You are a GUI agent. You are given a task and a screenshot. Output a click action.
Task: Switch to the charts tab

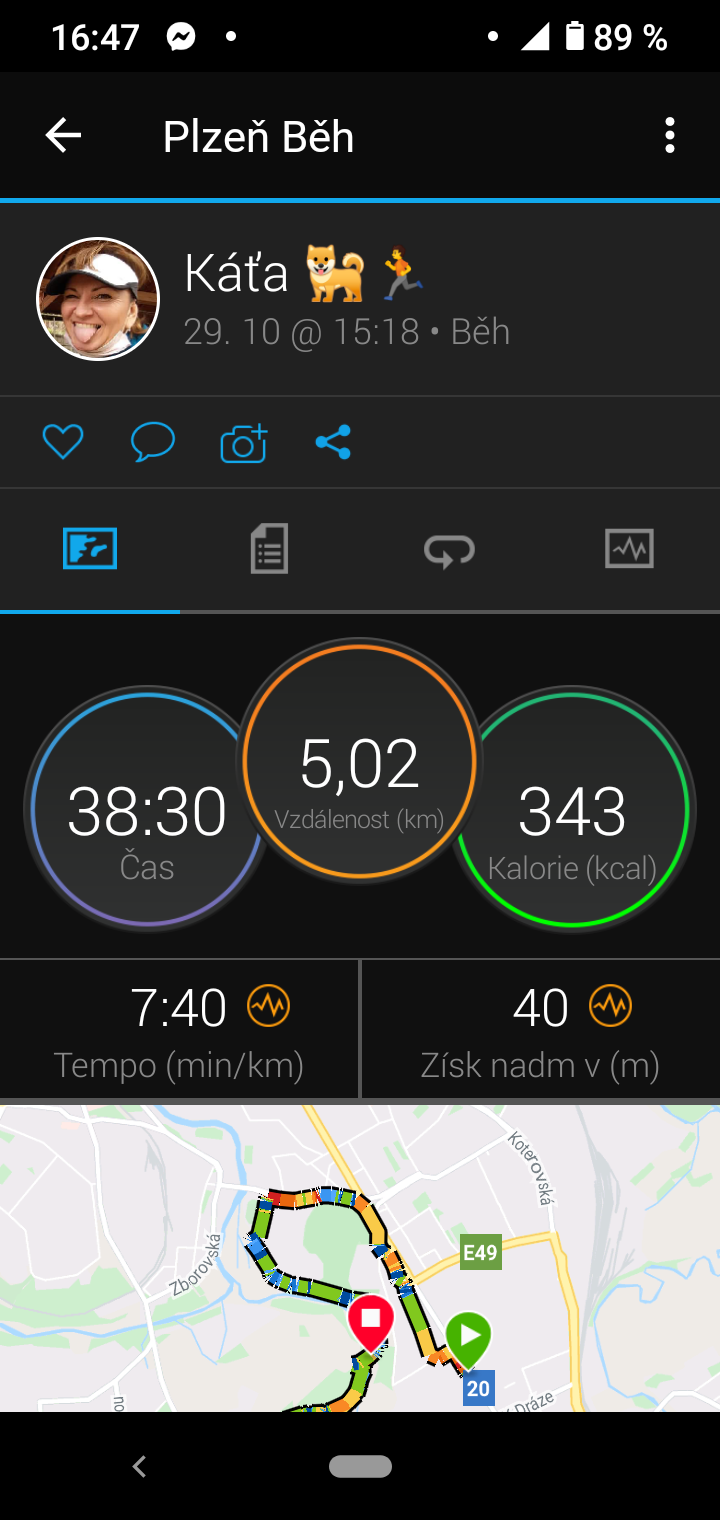coord(630,549)
